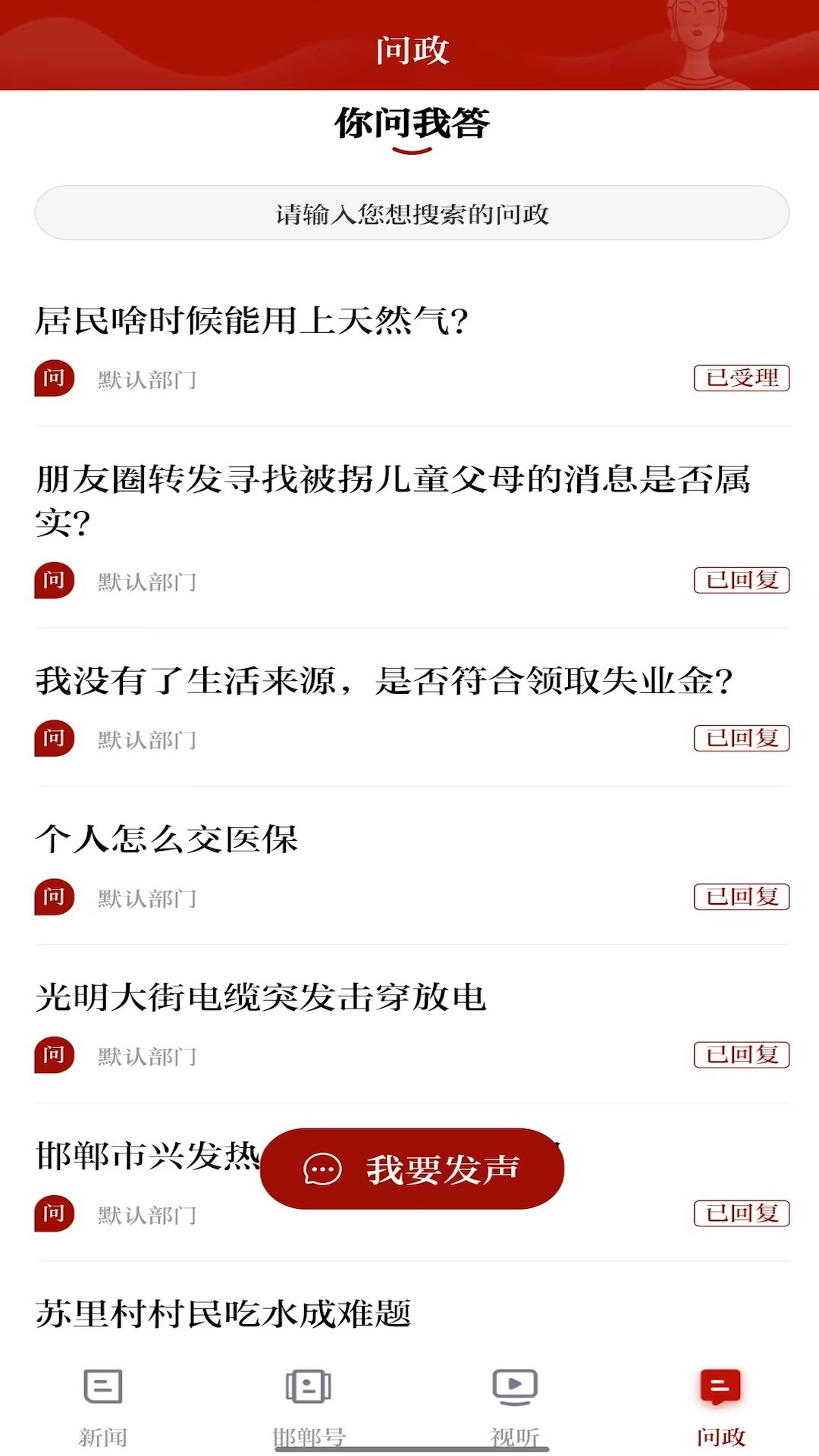Image resolution: width=819 pixels, height=1456 pixels.
Task: Click 已回复 label on 光明大街电缆 question
Action: pos(742,1055)
